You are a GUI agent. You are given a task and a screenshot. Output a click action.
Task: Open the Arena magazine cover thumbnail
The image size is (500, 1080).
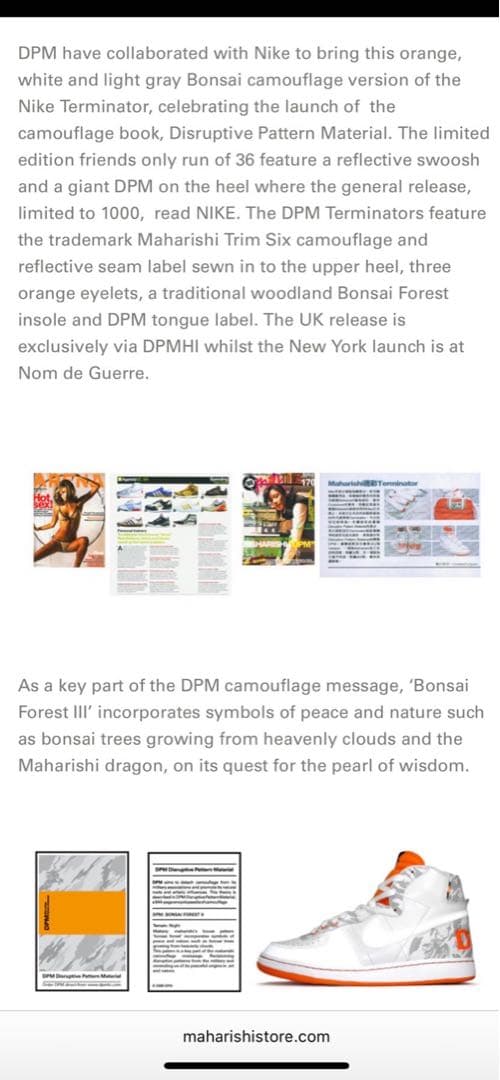tap(70, 520)
